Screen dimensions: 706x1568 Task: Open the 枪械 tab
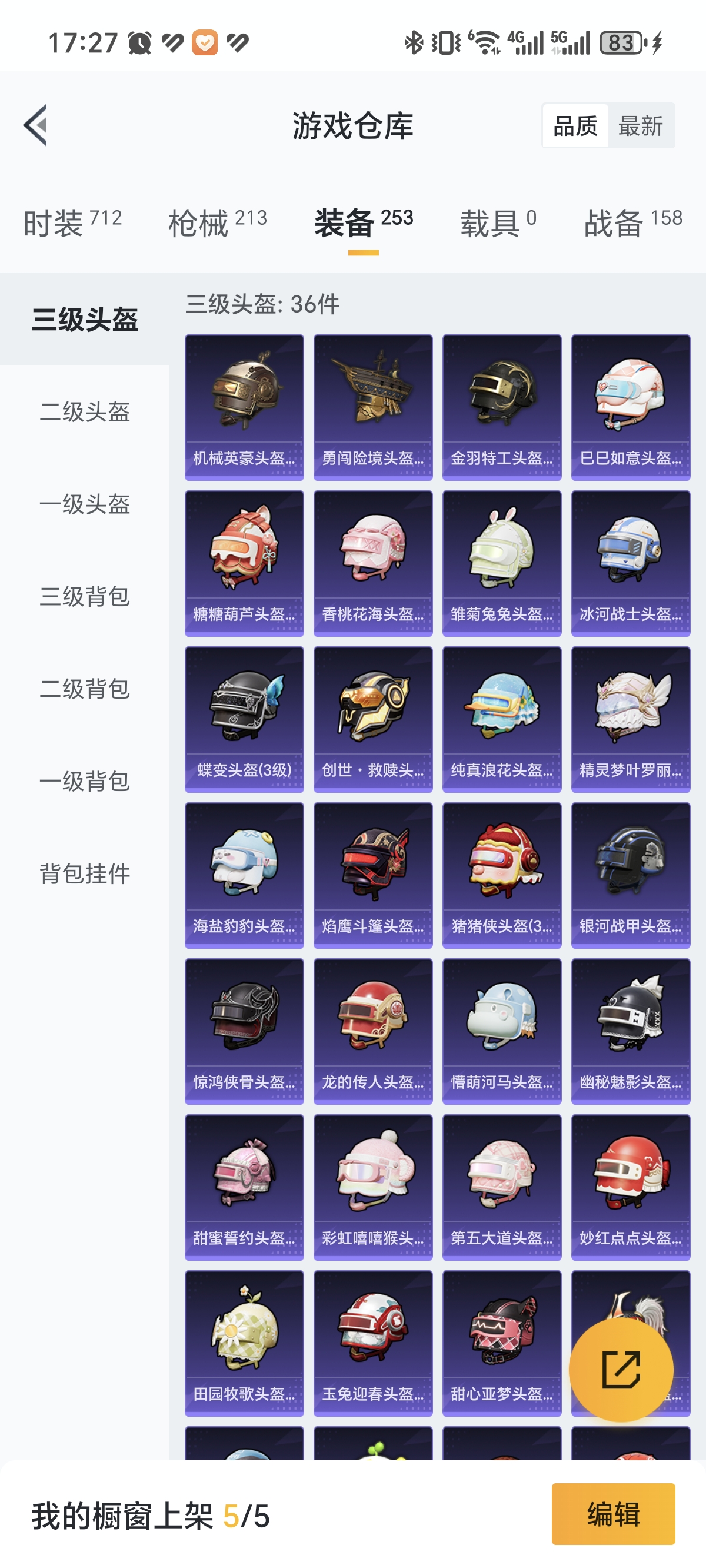pyautogui.click(x=218, y=222)
